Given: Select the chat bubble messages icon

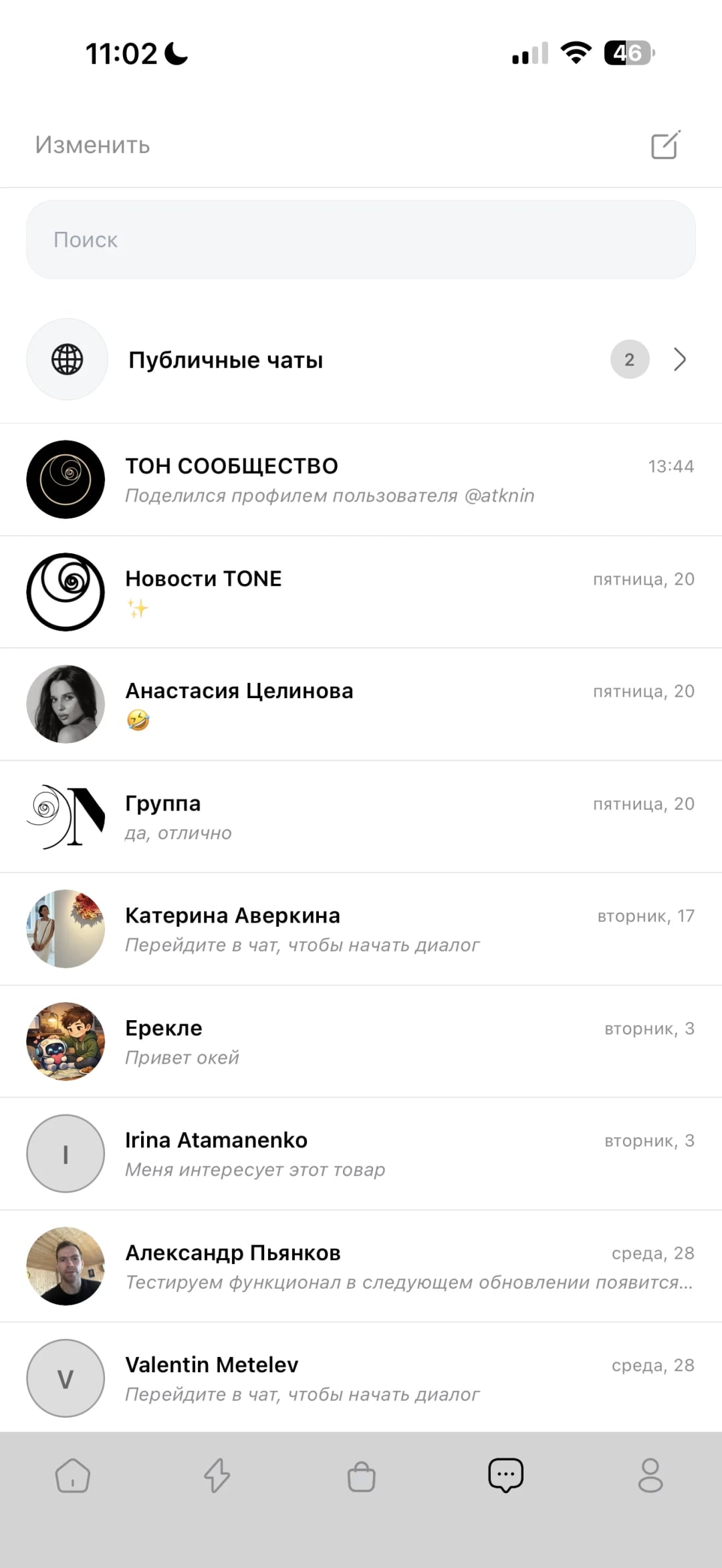Looking at the screenshot, I should [x=505, y=1476].
